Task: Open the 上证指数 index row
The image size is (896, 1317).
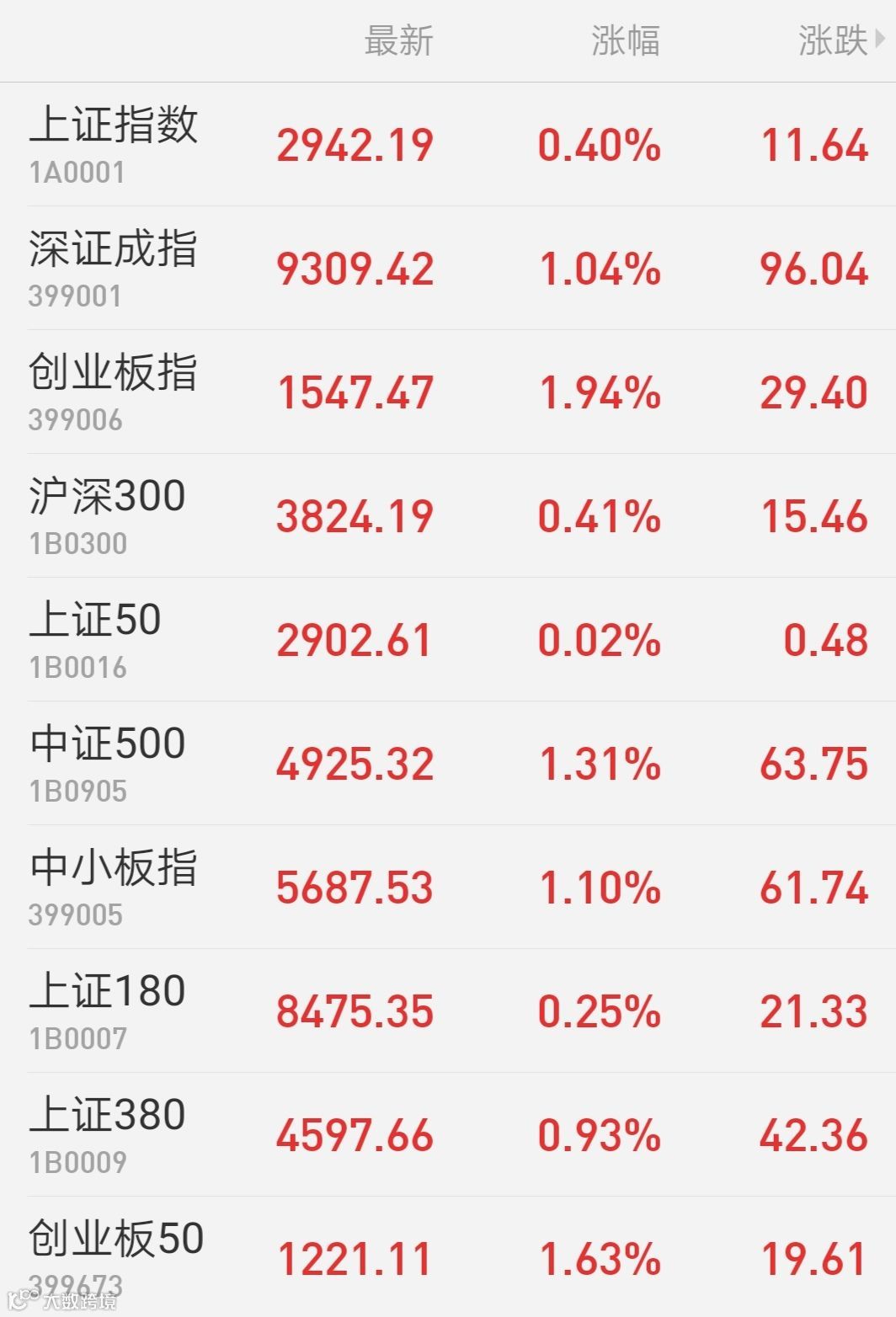Action: 448,144
